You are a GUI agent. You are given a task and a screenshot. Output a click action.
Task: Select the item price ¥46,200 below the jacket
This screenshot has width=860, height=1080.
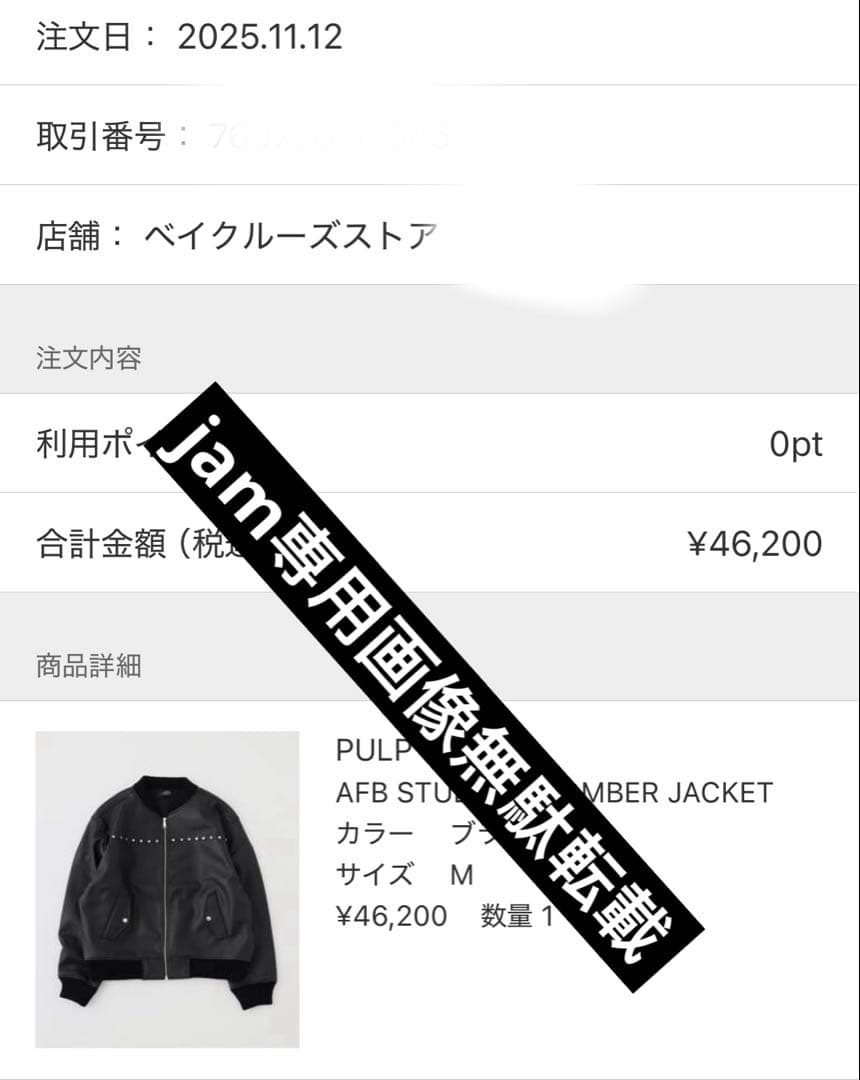coord(390,914)
